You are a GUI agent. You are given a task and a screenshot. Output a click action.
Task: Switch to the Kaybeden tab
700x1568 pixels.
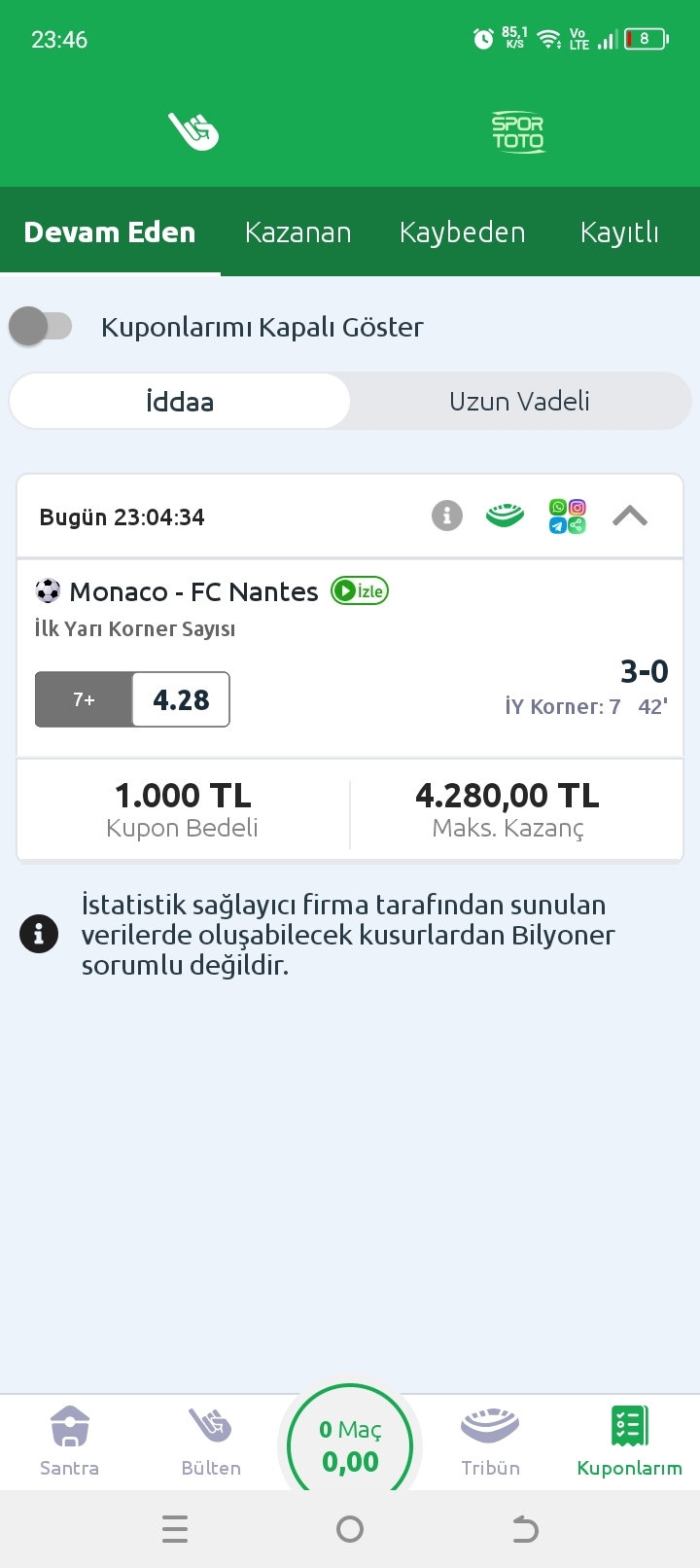pos(462,232)
